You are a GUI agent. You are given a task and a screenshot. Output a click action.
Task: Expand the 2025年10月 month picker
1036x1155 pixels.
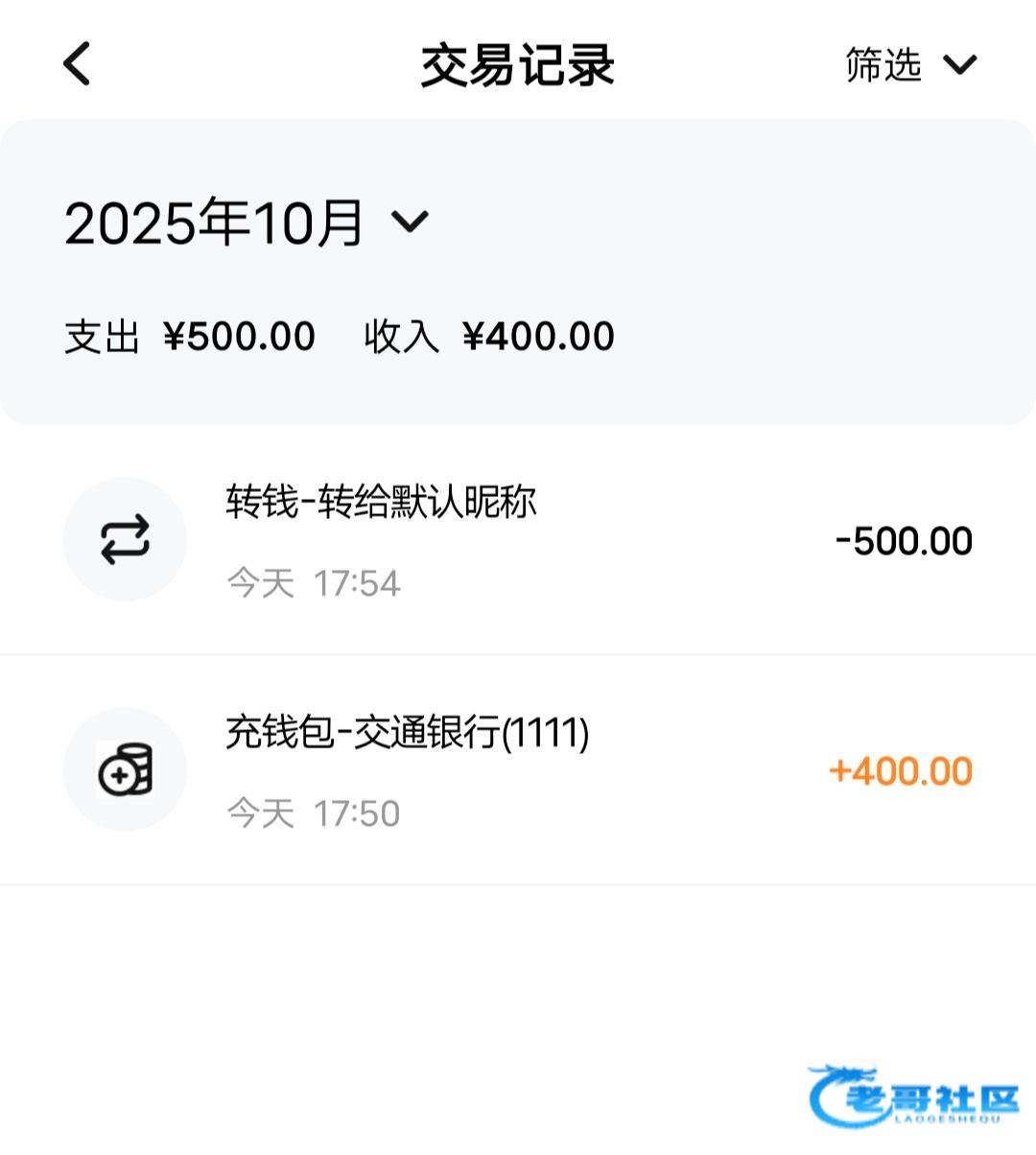coord(247,223)
